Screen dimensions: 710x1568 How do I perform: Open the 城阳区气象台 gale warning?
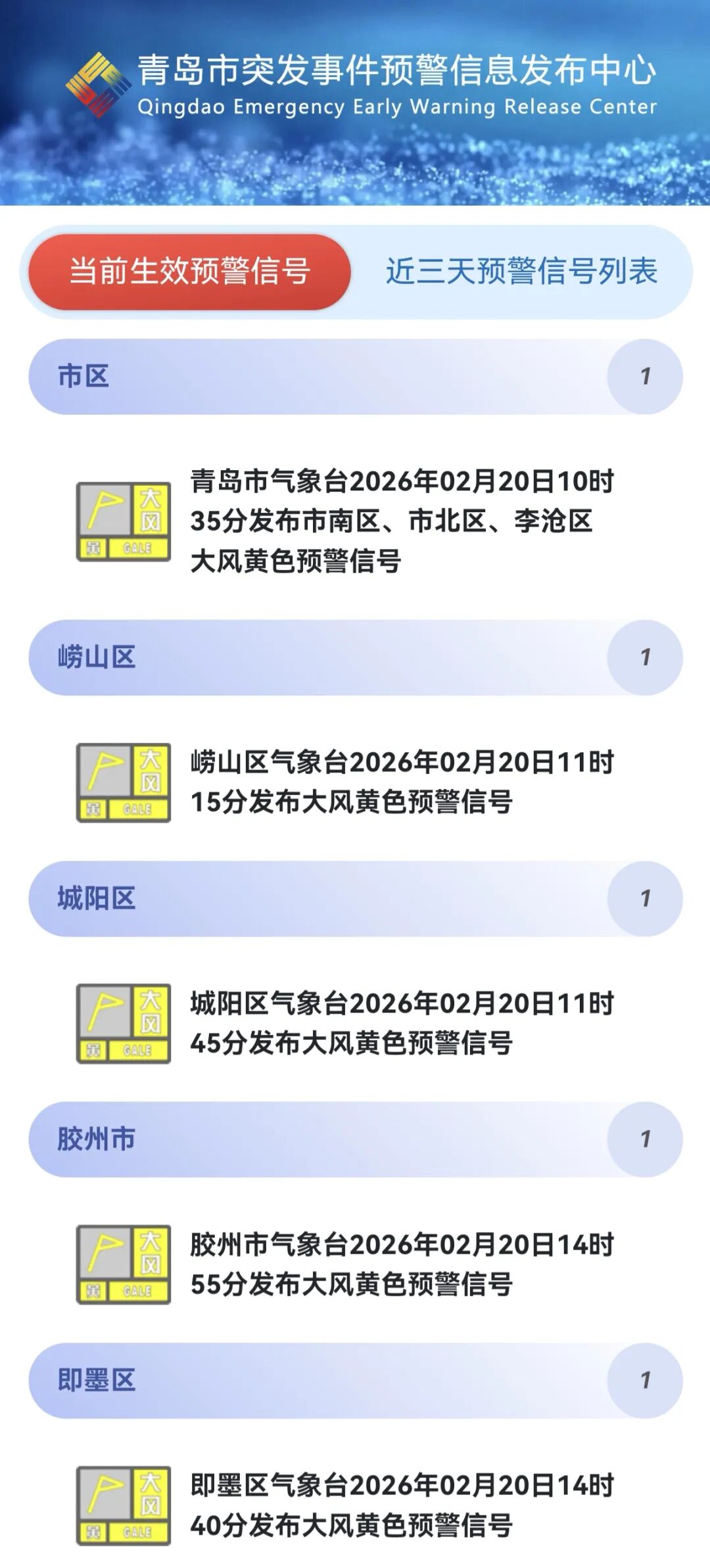[x=401, y=1024]
